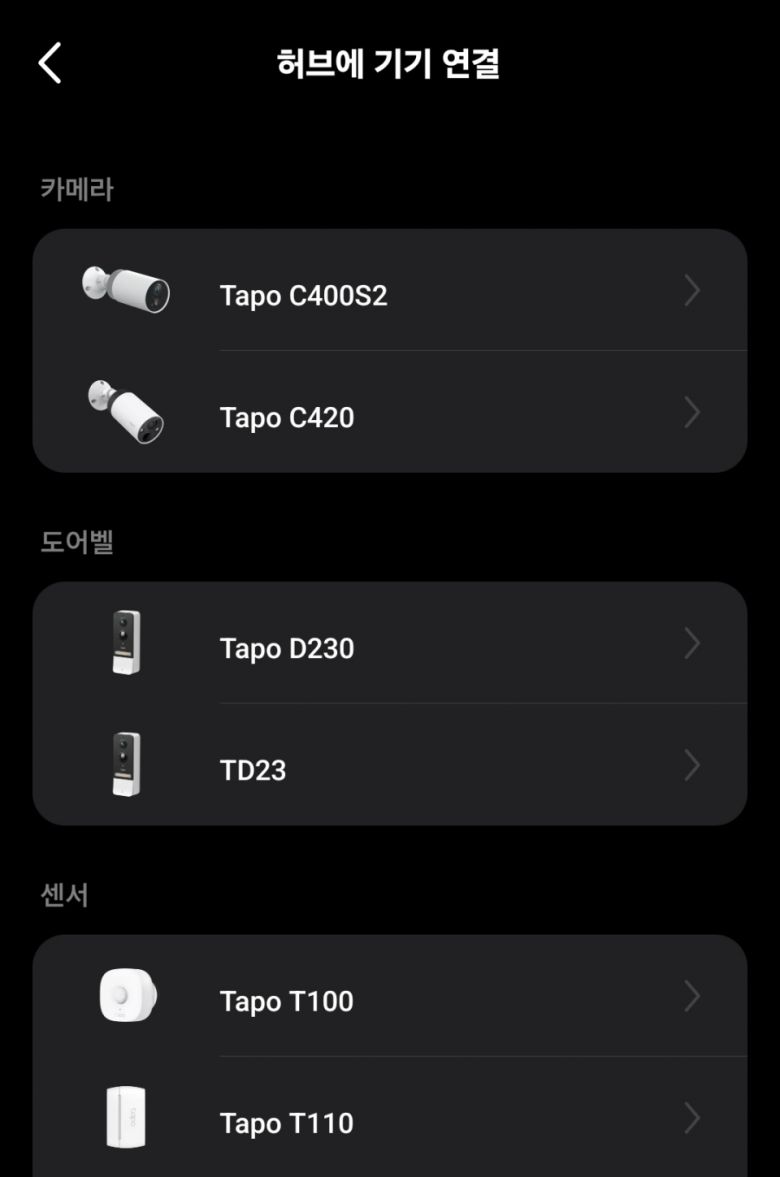
Task: Expand the Tapo T100 row chevron
Action: point(692,996)
